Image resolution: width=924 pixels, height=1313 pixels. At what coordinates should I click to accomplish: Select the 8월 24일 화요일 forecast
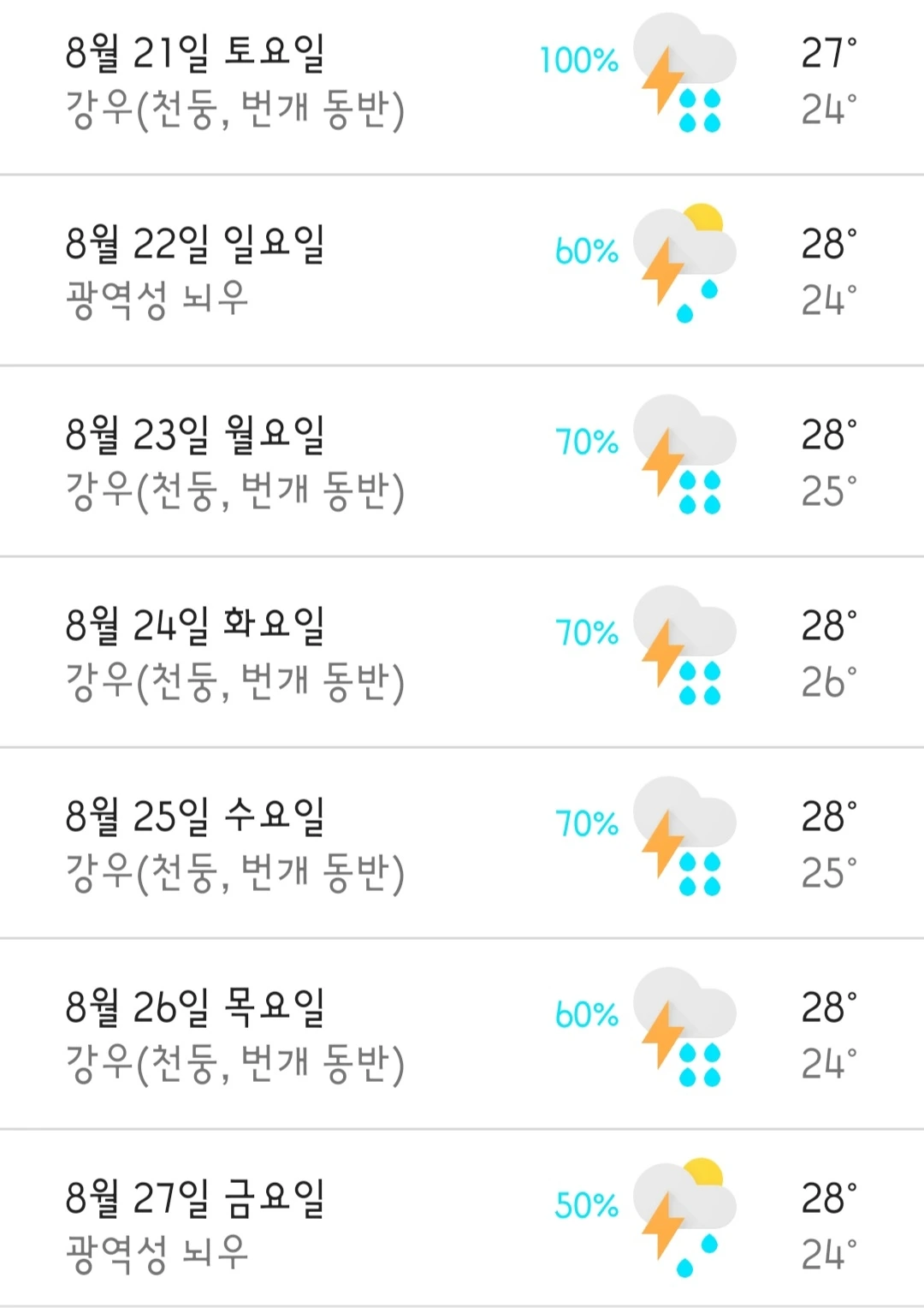[462, 652]
